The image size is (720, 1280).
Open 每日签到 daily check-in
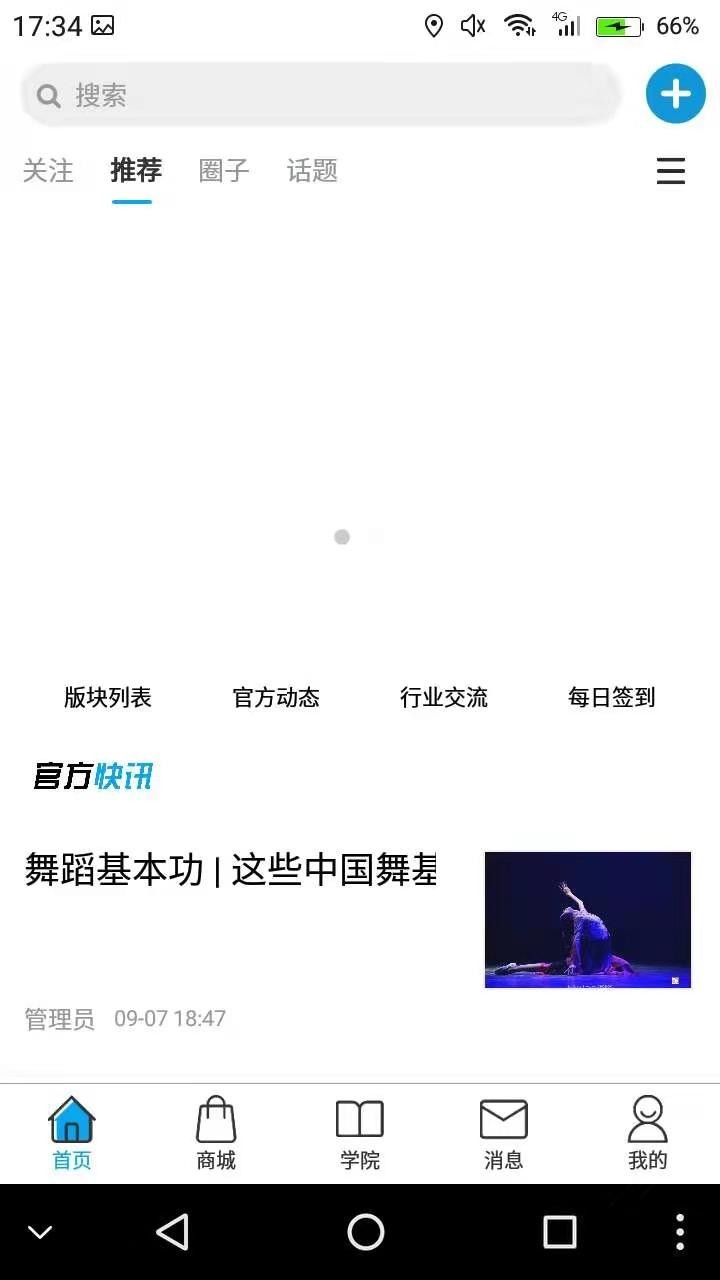pos(612,697)
